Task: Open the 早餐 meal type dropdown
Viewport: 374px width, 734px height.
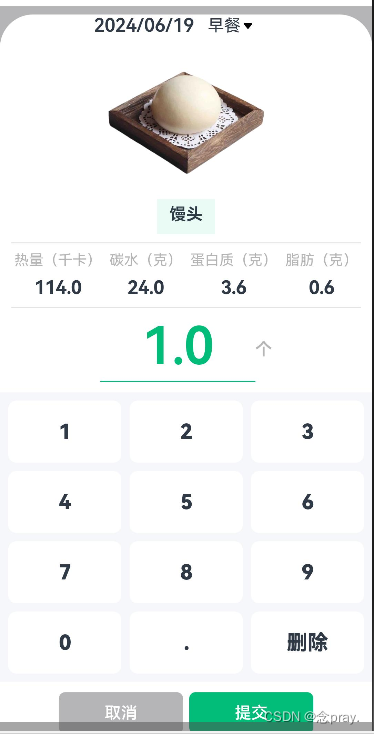Action: [x=230, y=25]
